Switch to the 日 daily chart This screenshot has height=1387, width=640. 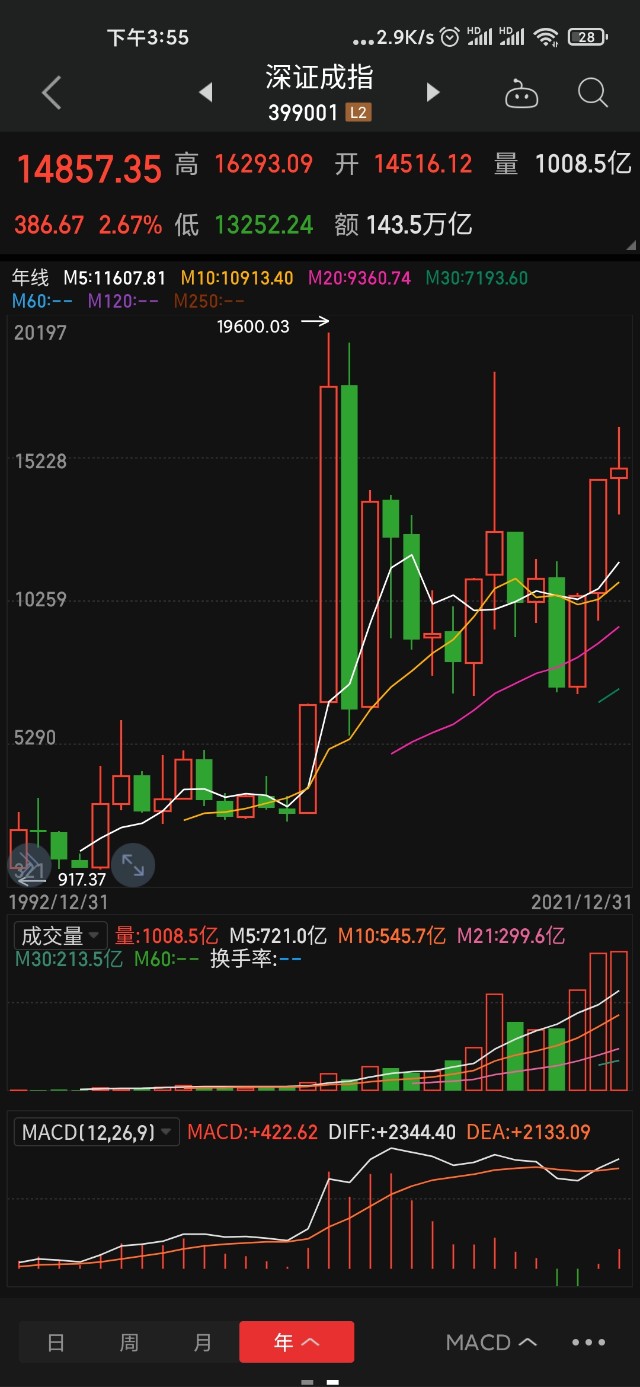[56, 1342]
